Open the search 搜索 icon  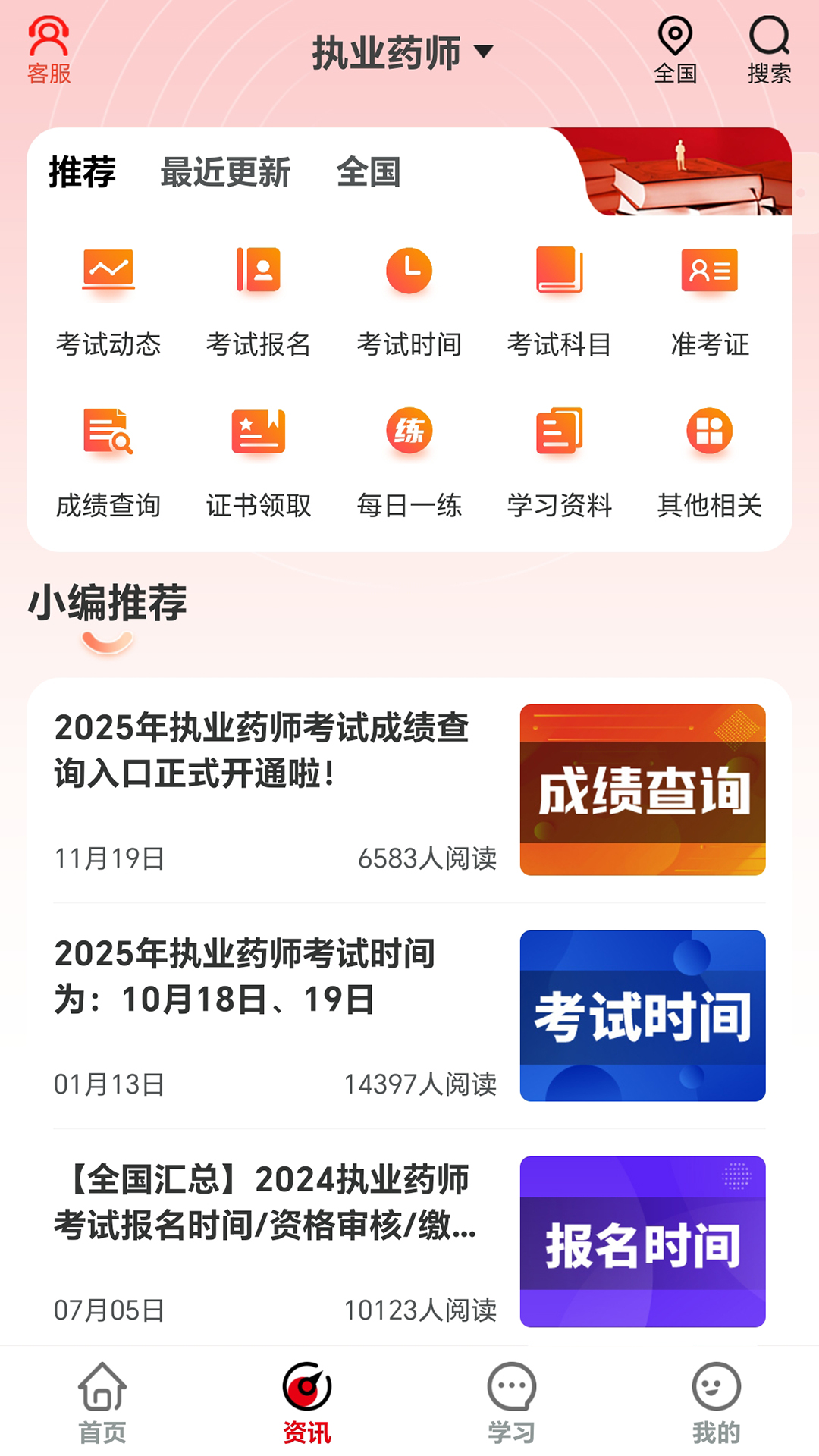tap(768, 47)
